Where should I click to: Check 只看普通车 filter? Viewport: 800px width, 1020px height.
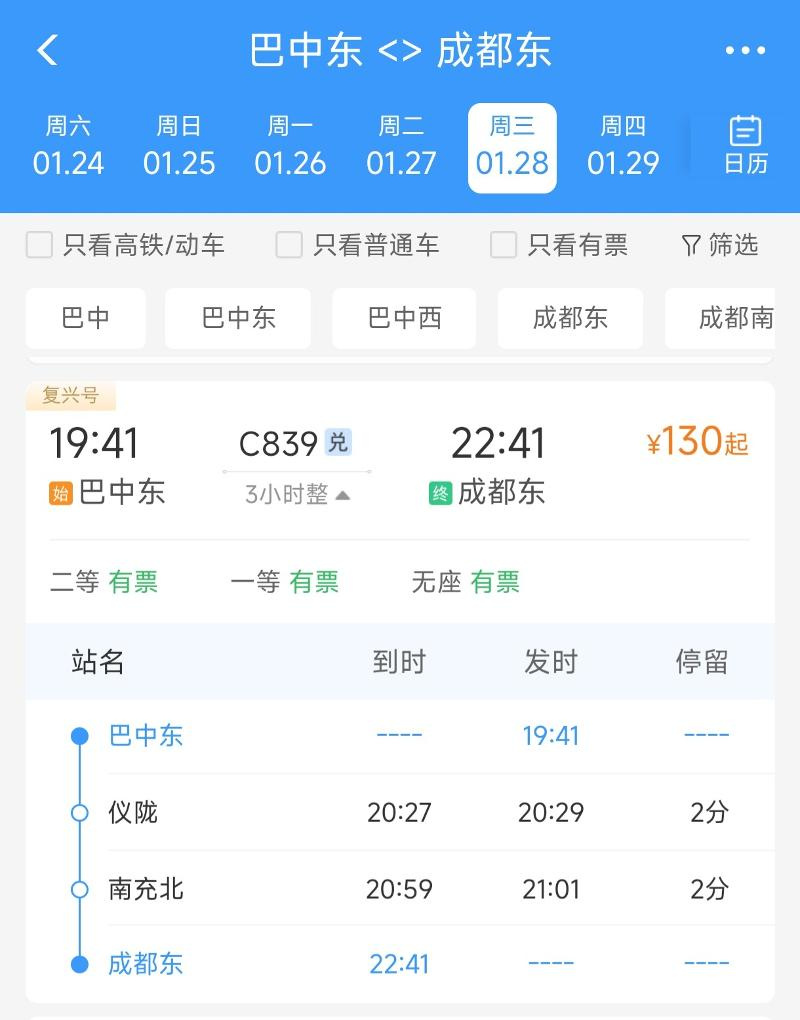(289, 245)
